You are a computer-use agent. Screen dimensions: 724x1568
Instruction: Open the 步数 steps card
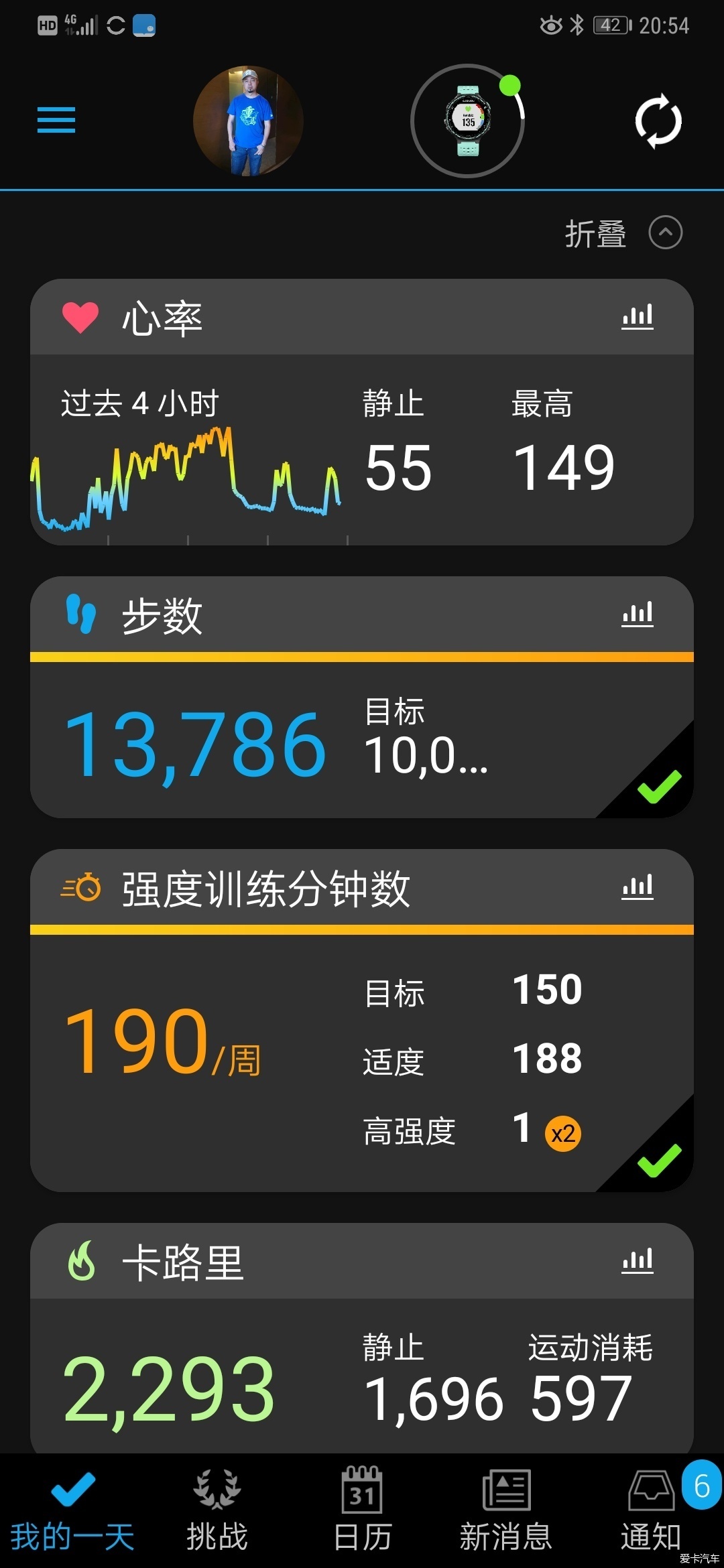(362, 737)
